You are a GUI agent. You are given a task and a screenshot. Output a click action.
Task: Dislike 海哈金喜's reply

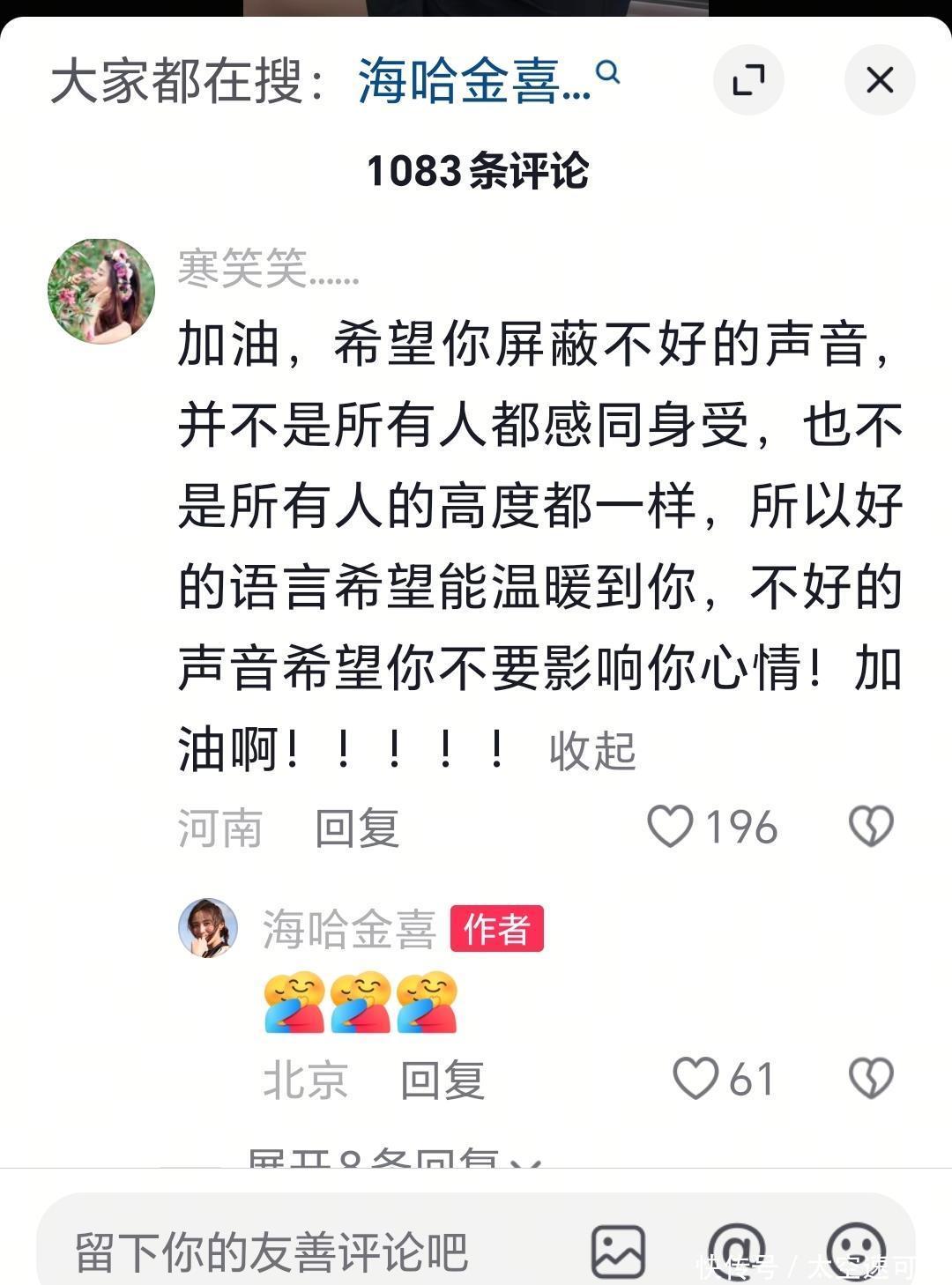click(871, 1079)
